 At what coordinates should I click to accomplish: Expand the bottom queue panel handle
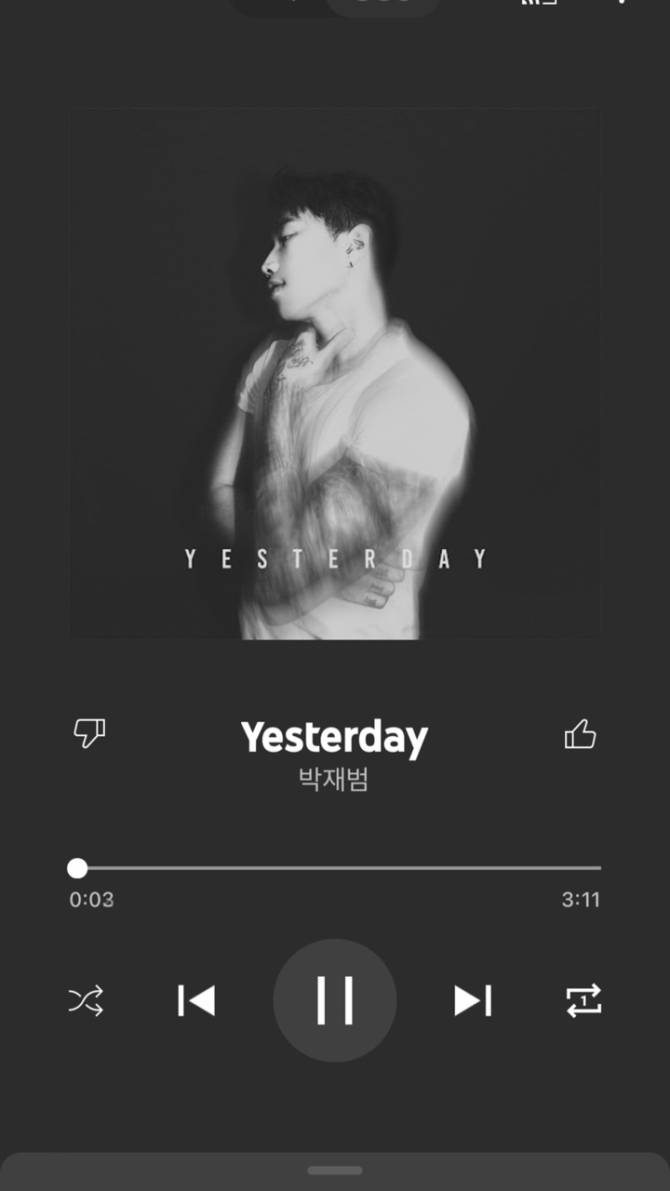point(335,1170)
